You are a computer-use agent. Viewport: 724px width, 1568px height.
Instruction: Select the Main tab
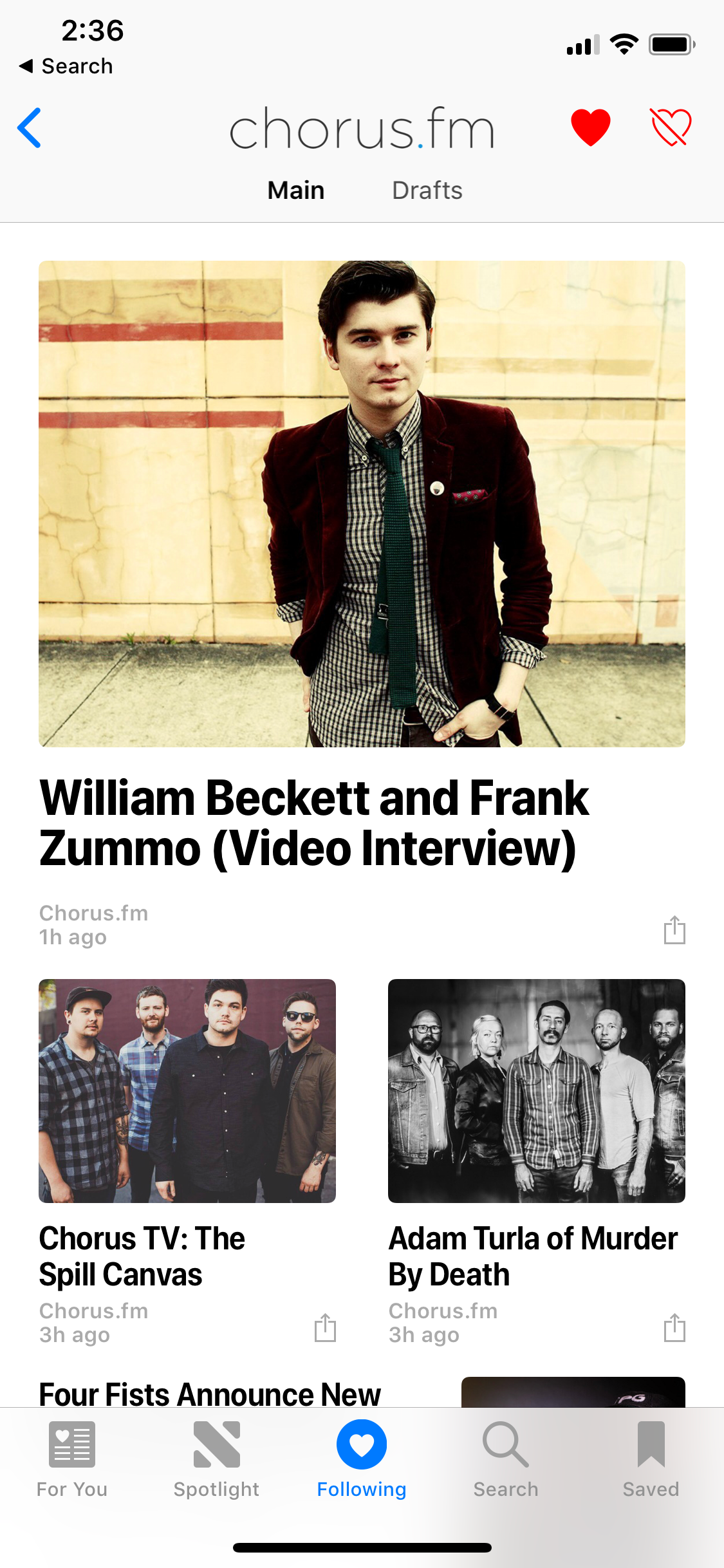(x=296, y=191)
